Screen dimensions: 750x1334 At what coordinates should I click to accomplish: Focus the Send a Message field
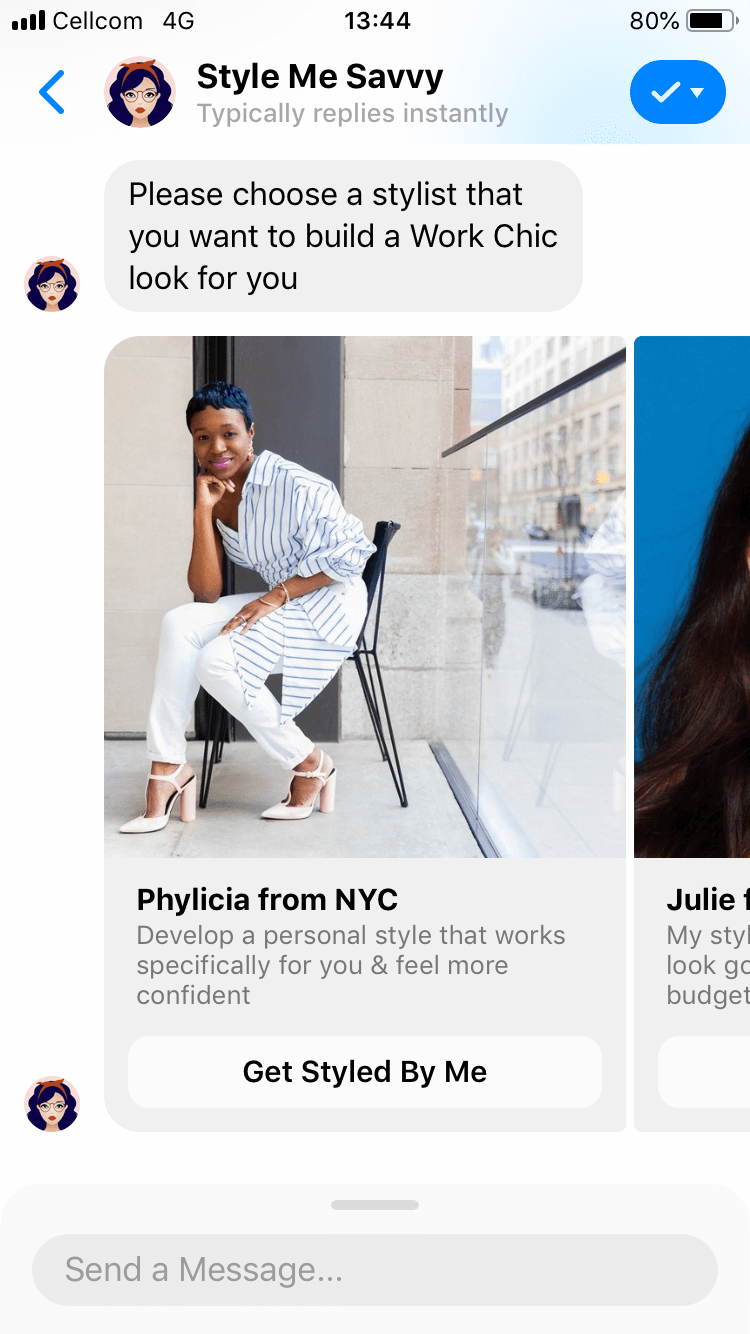375,1270
